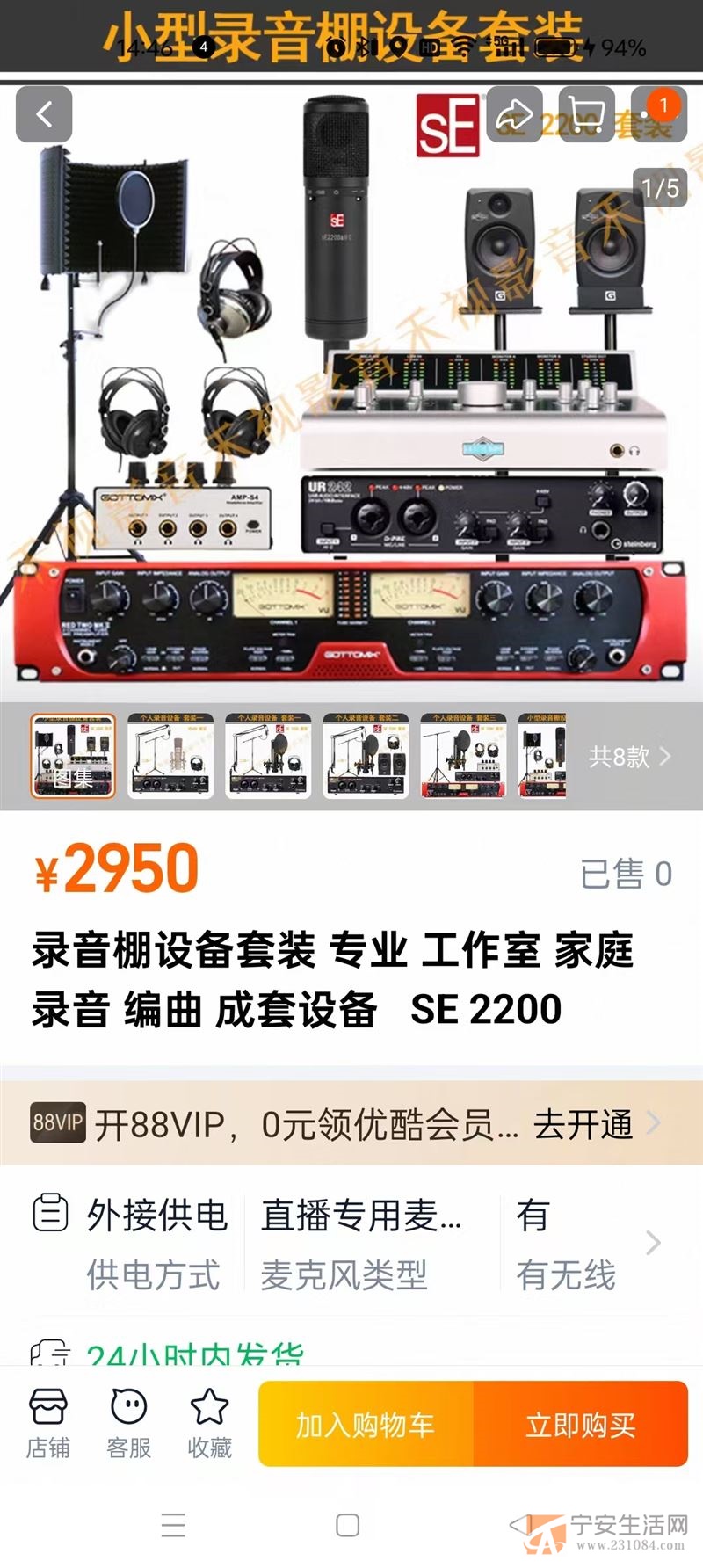Select the fourth product variant thumbnail
Viewport: 703px width, 1568px height.
(x=366, y=756)
